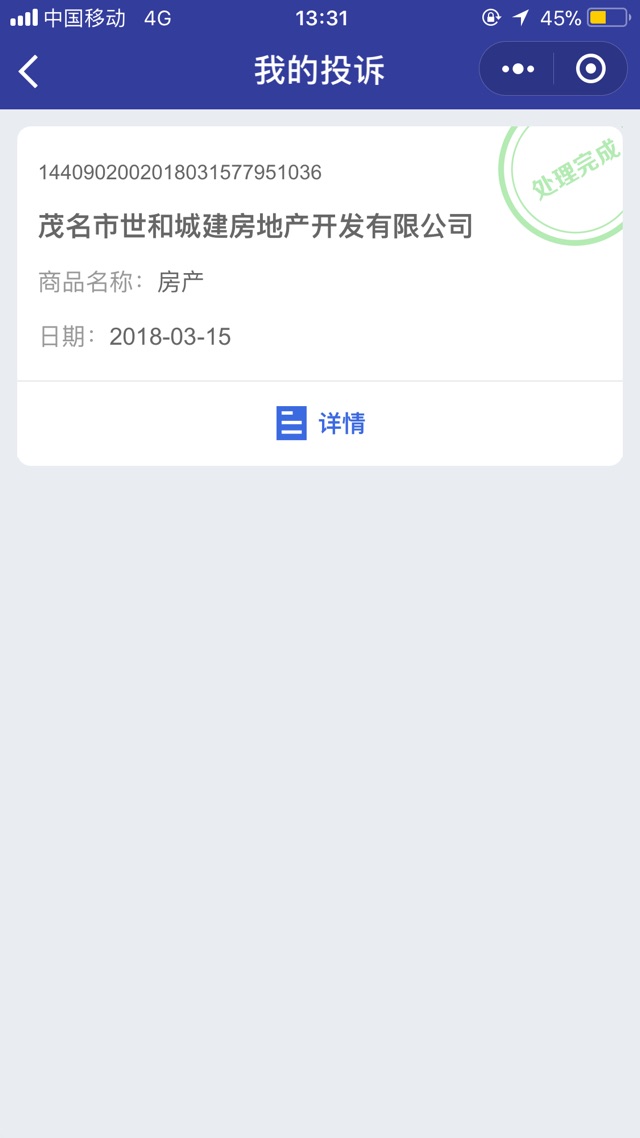This screenshot has height=1138, width=640.
Task: Open the mini program more options menu
Action: 518,69
